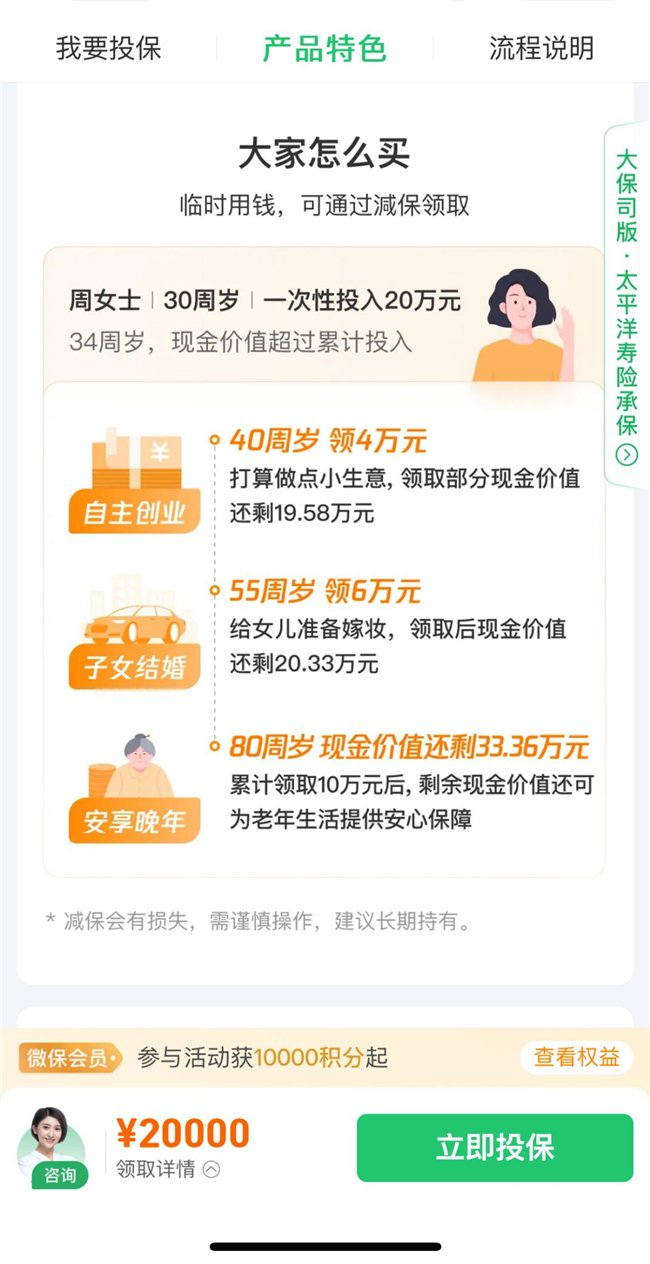
Task: Open the 流程说明 tab
Action: 541,48
